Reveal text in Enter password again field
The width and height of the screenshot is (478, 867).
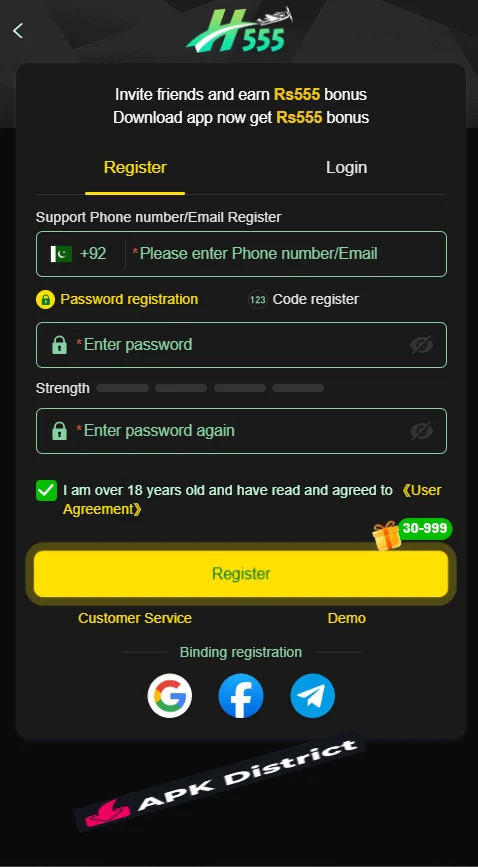[x=422, y=431]
